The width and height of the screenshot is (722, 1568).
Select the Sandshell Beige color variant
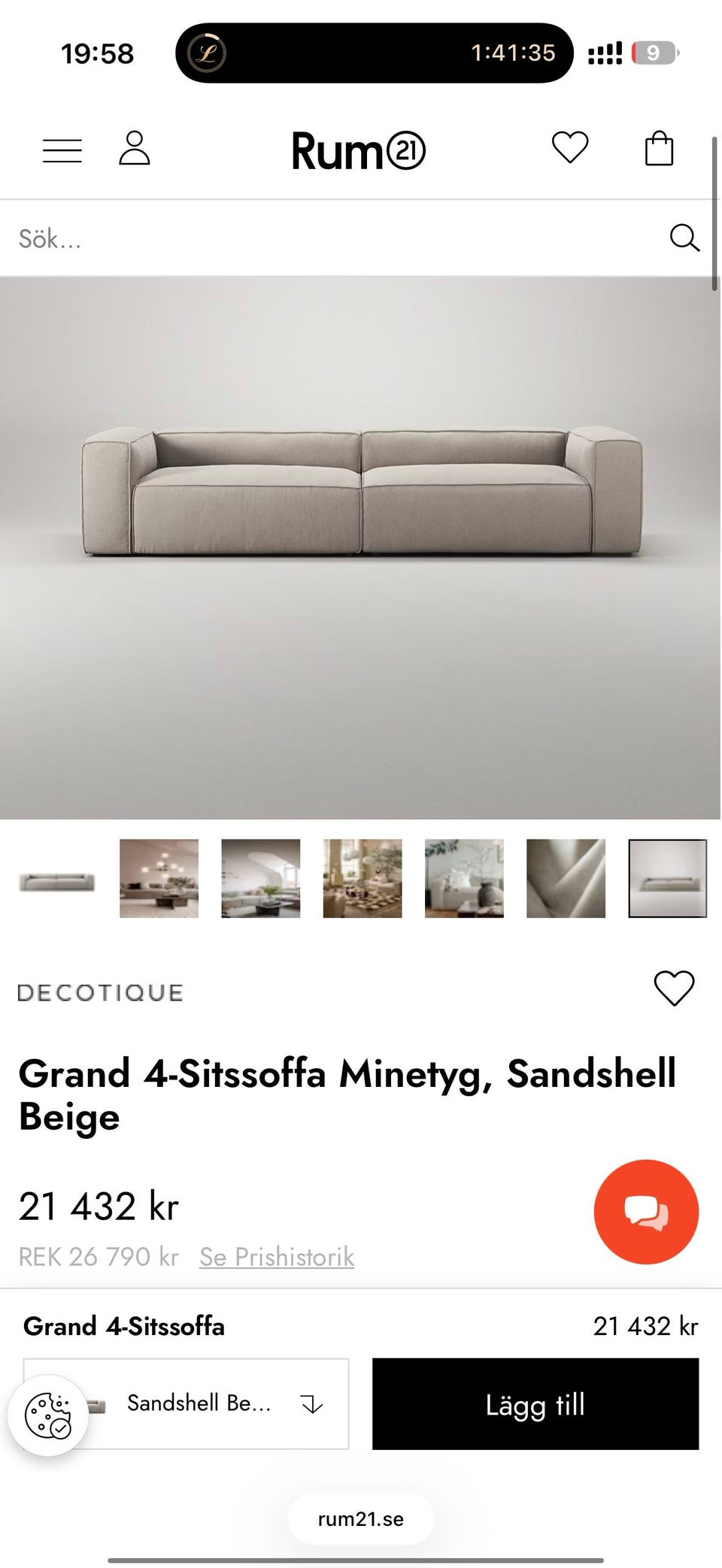[x=184, y=1404]
